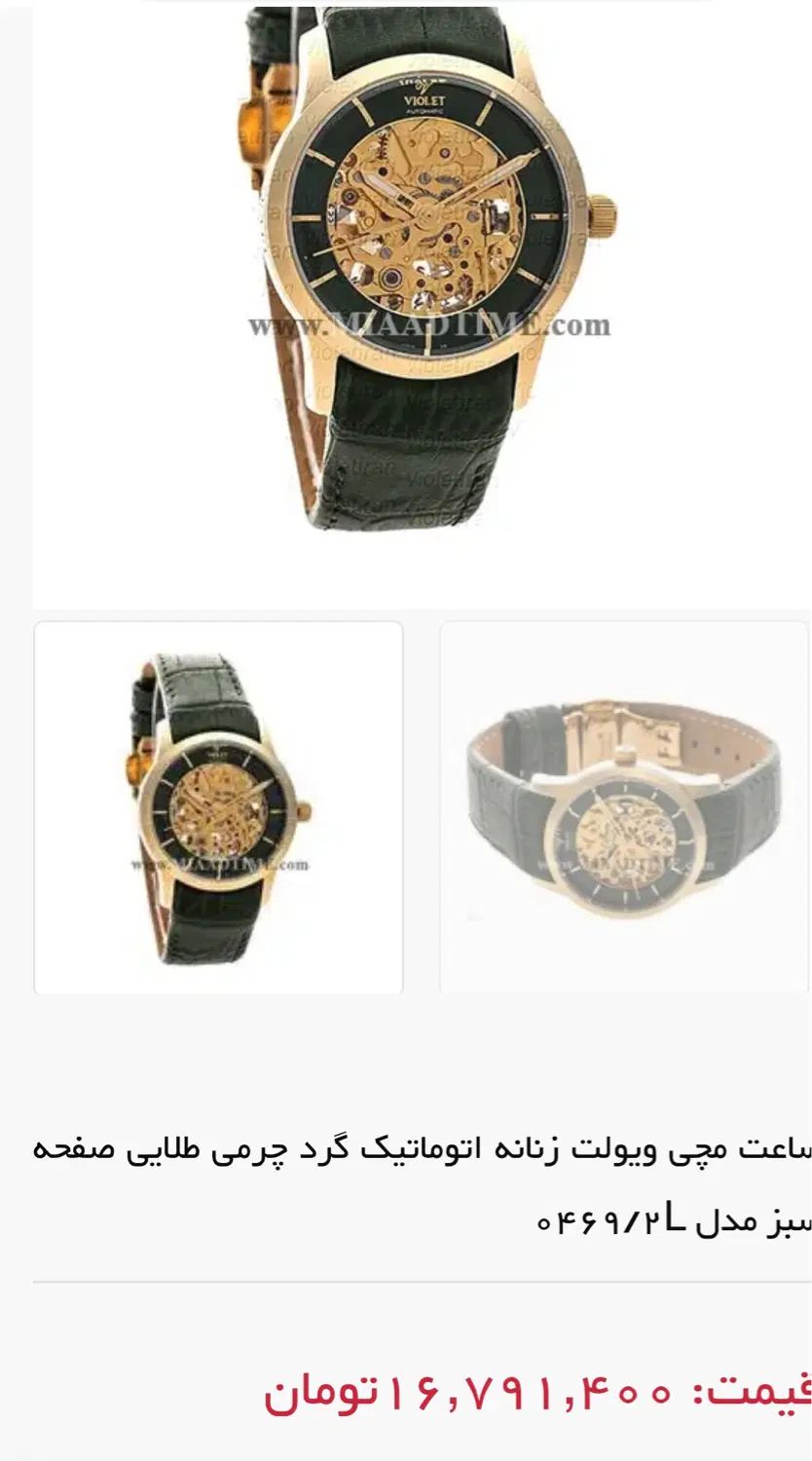The image size is (812, 1461).
Task: Select the thumbnail showing the watch lying flat
Action: 623,808
